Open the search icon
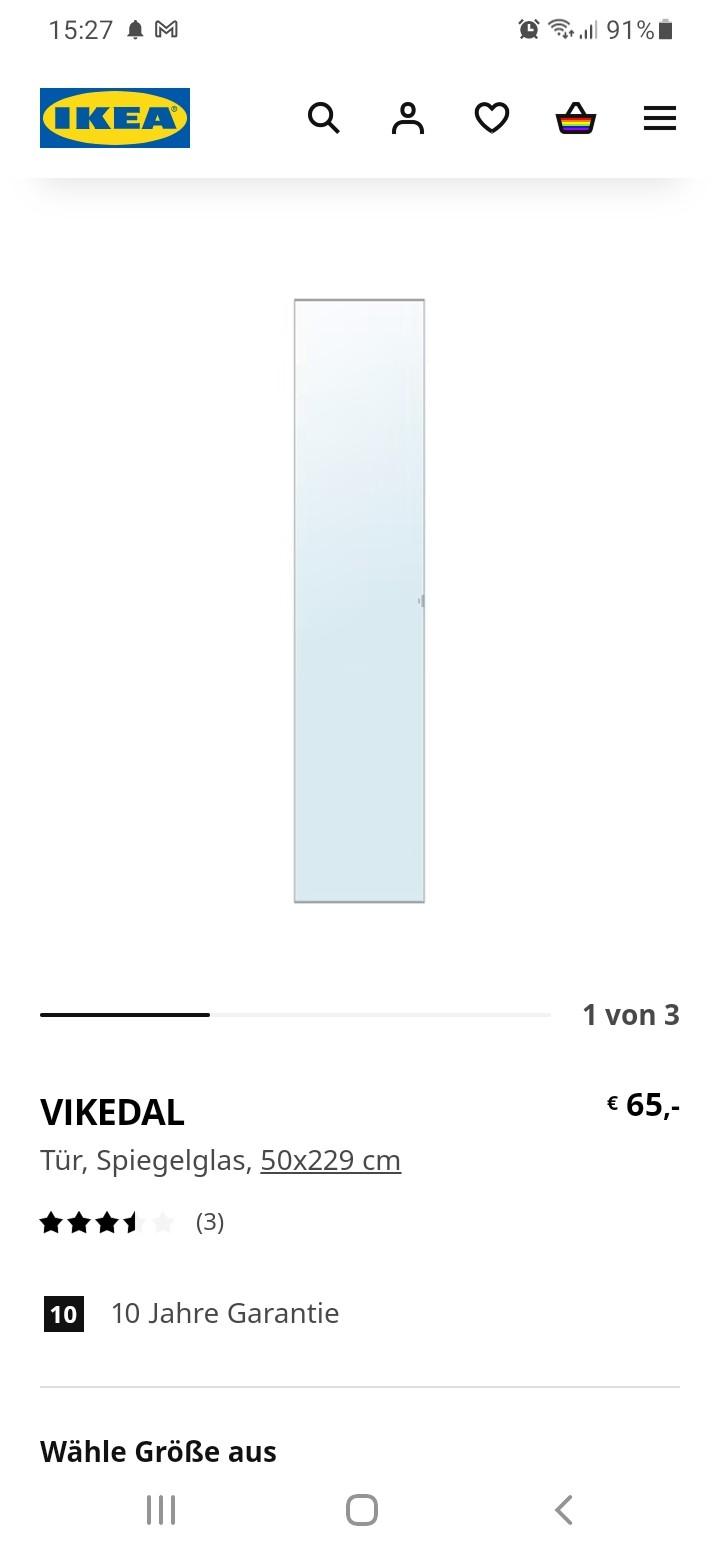This screenshot has height=1560, width=720. [x=324, y=118]
